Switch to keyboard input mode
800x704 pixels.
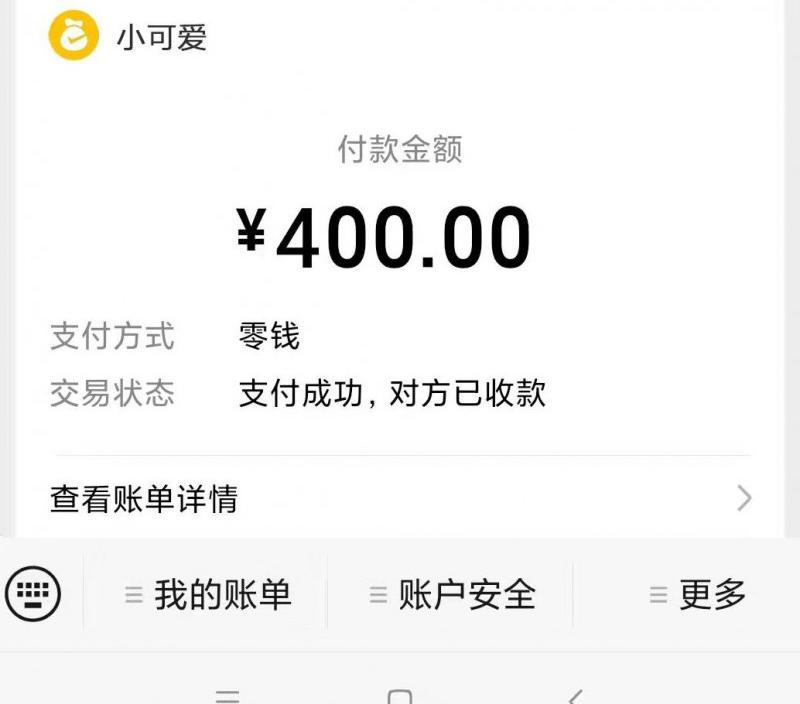pos(34,595)
